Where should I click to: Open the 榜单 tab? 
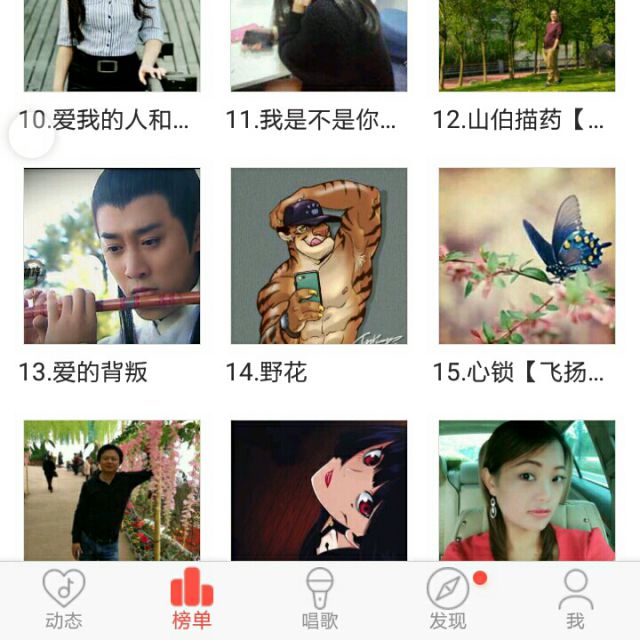tap(191, 600)
